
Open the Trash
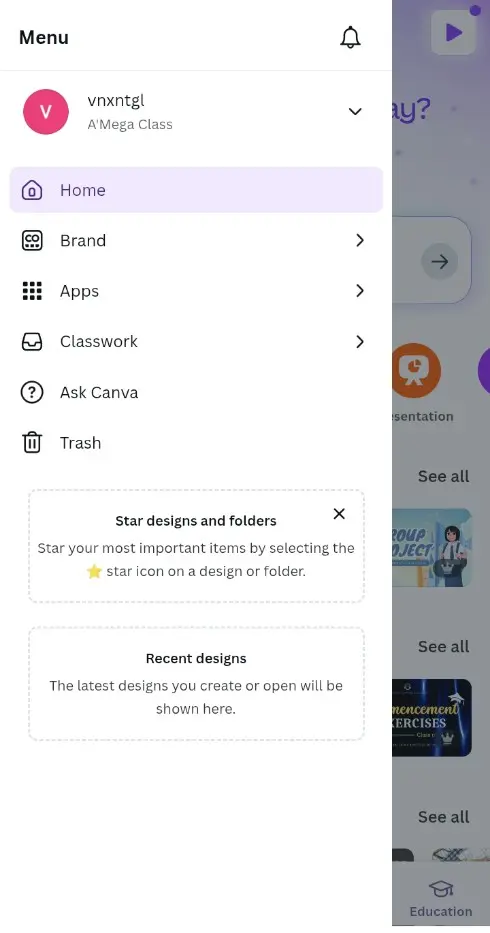pyautogui.click(x=196, y=443)
